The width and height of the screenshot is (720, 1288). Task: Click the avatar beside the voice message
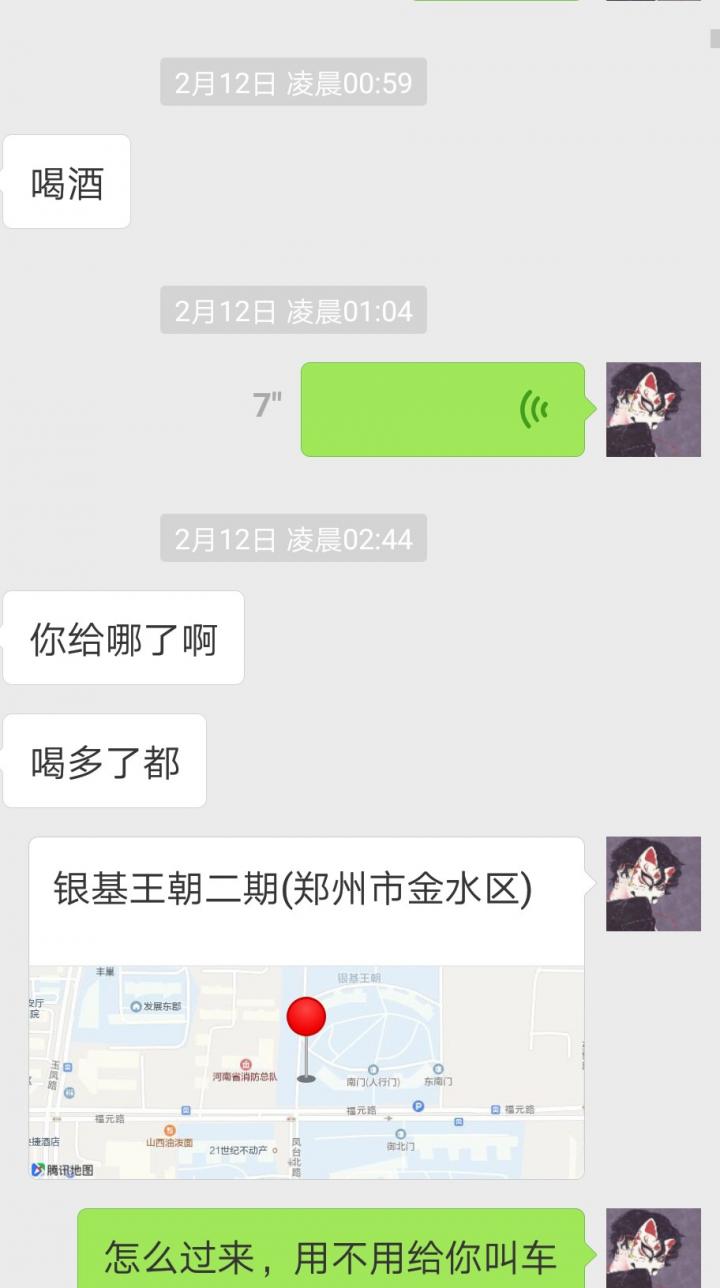point(653,411)
